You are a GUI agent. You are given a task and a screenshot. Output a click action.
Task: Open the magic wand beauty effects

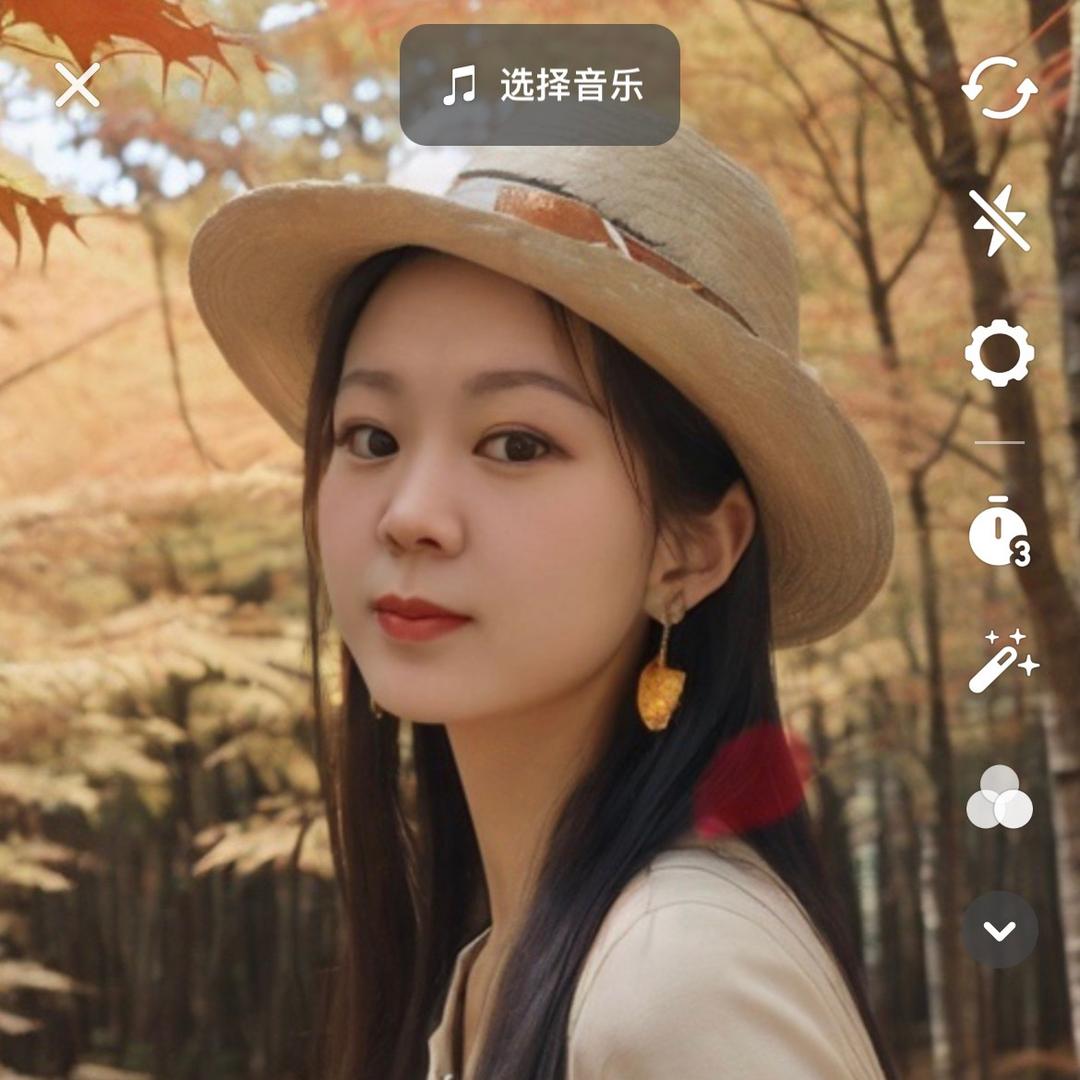point(1001,662)
